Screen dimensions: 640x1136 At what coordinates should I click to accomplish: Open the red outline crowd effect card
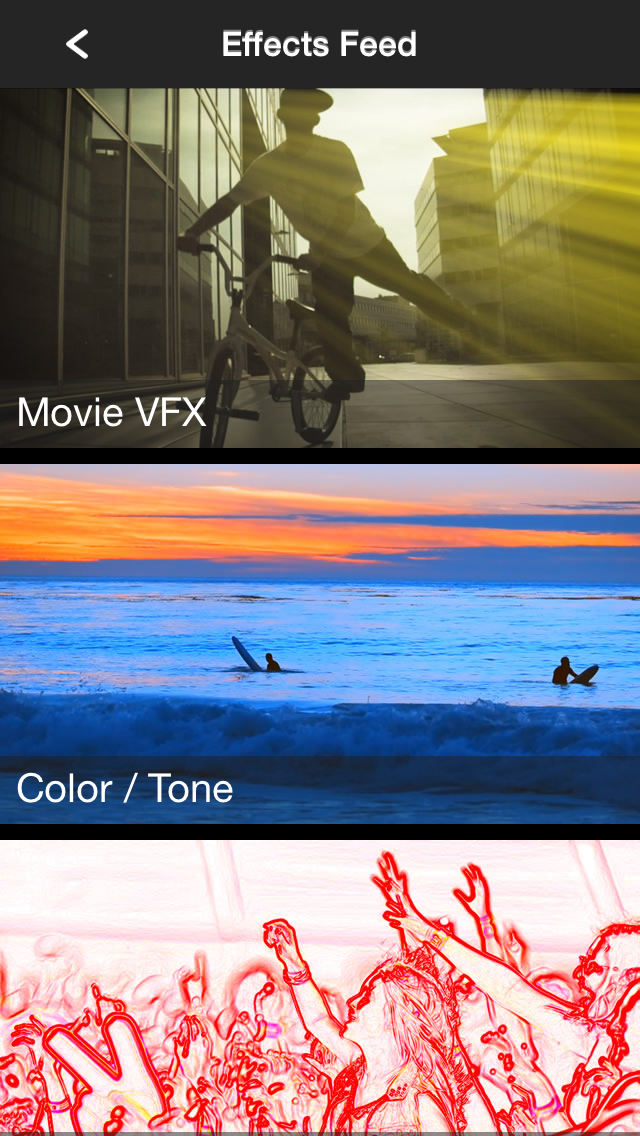click(320, 988)
